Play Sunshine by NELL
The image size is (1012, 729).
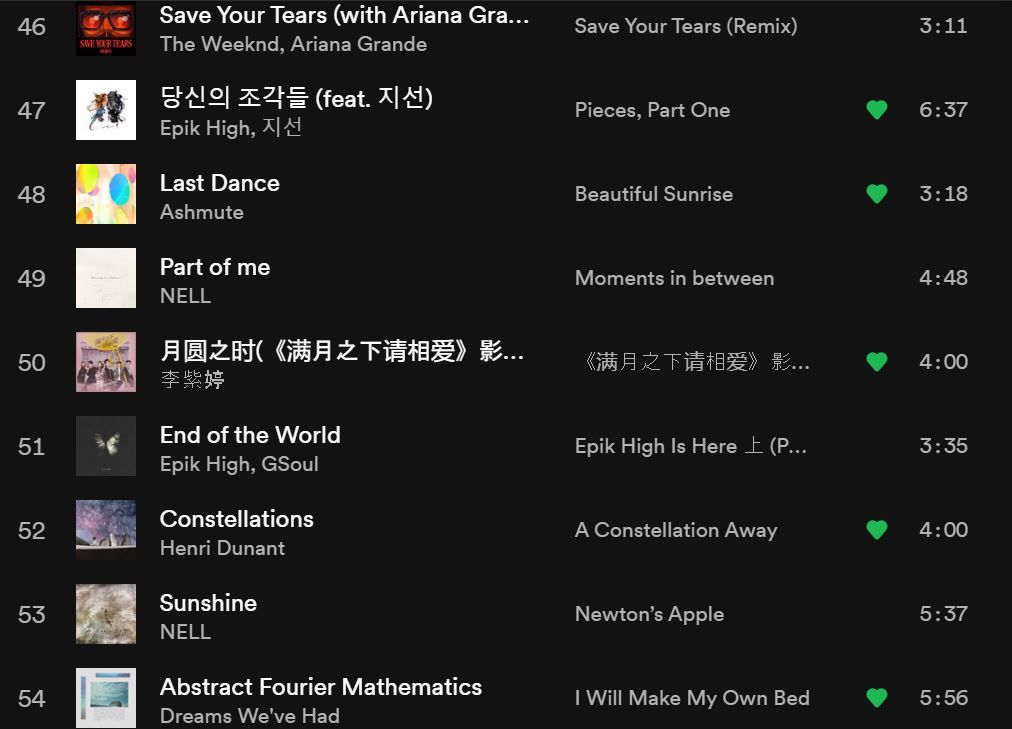(x=31, y=614)
